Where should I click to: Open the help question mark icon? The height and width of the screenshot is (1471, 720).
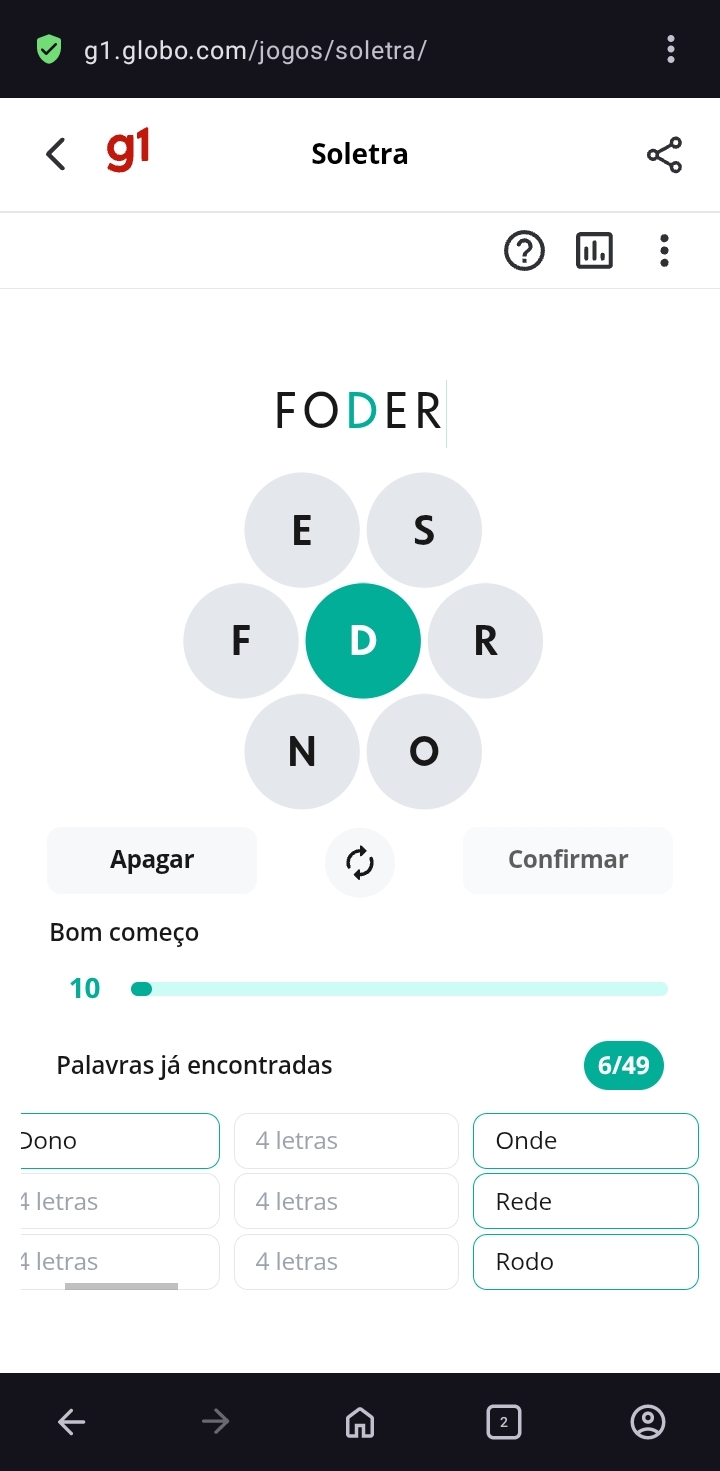pos(524,251)
